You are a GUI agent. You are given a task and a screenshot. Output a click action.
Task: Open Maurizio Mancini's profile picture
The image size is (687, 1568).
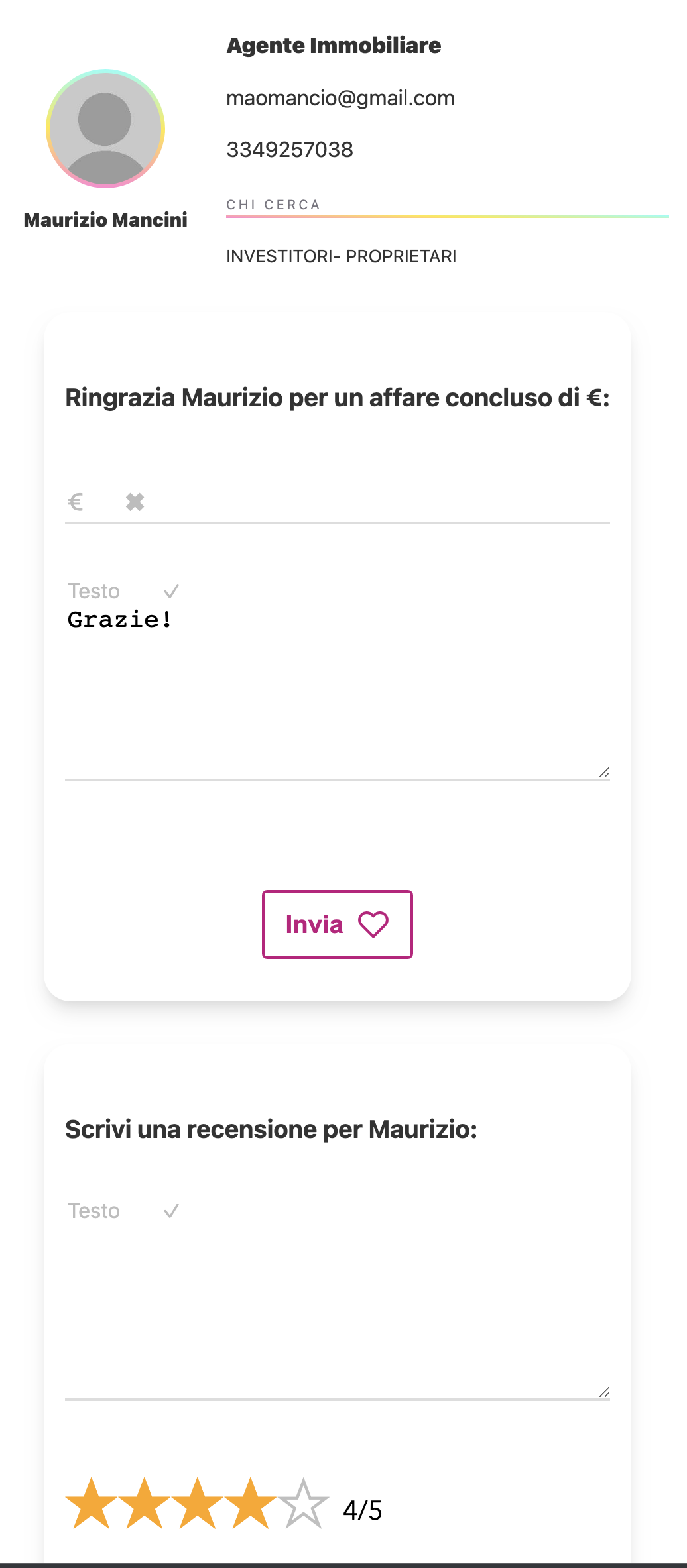pyautogui.click(x=105, y=129)
